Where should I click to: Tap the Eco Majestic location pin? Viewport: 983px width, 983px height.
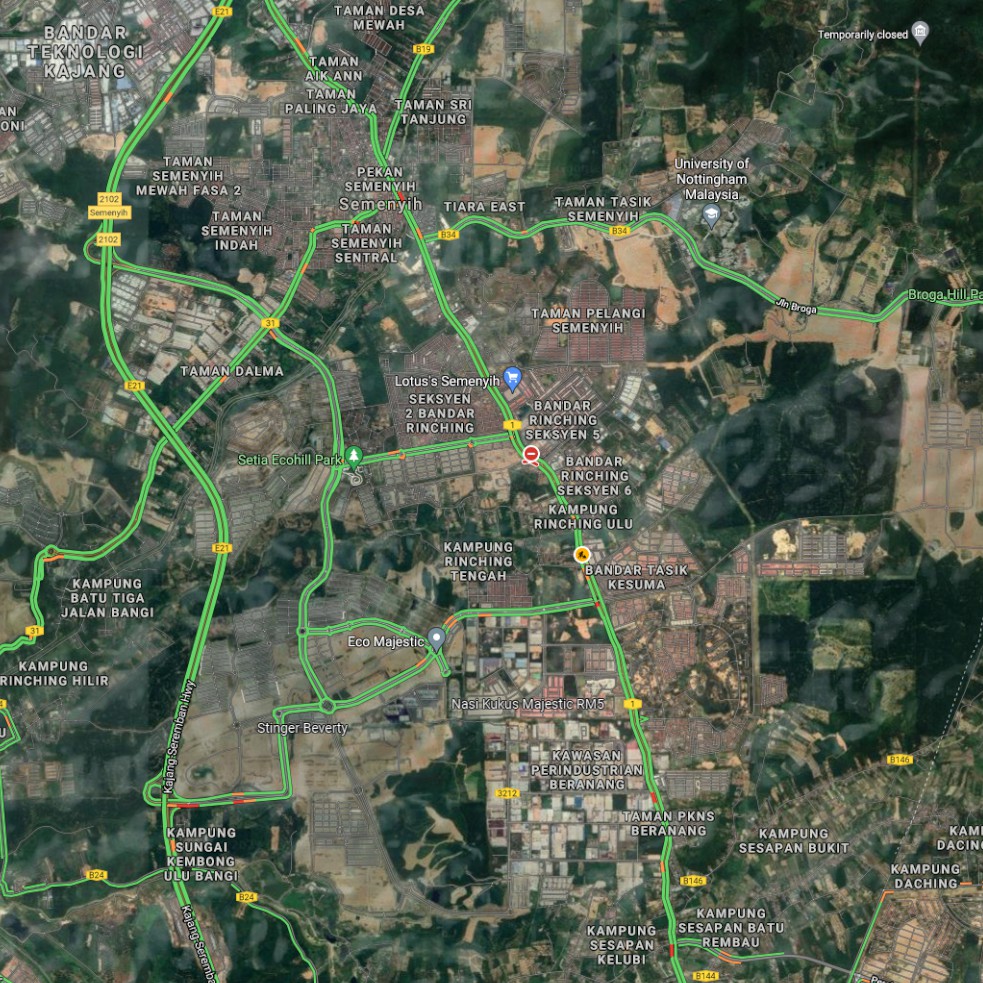tap(436, 639)
